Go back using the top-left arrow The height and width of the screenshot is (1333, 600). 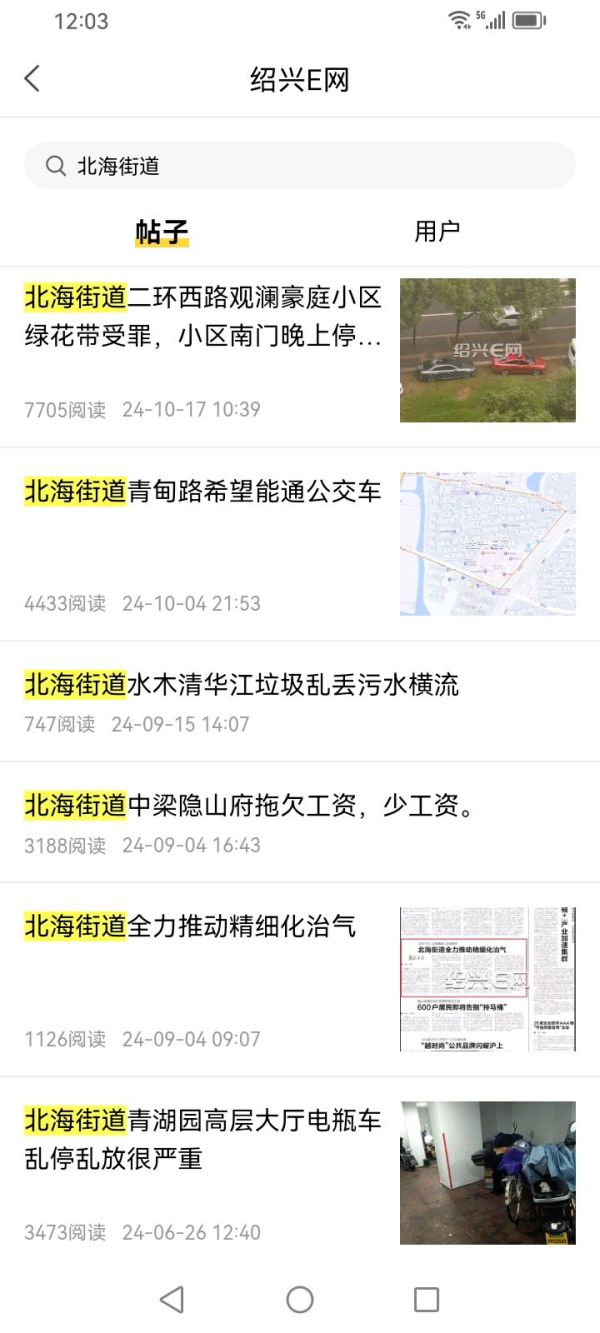tap(32, 79)
